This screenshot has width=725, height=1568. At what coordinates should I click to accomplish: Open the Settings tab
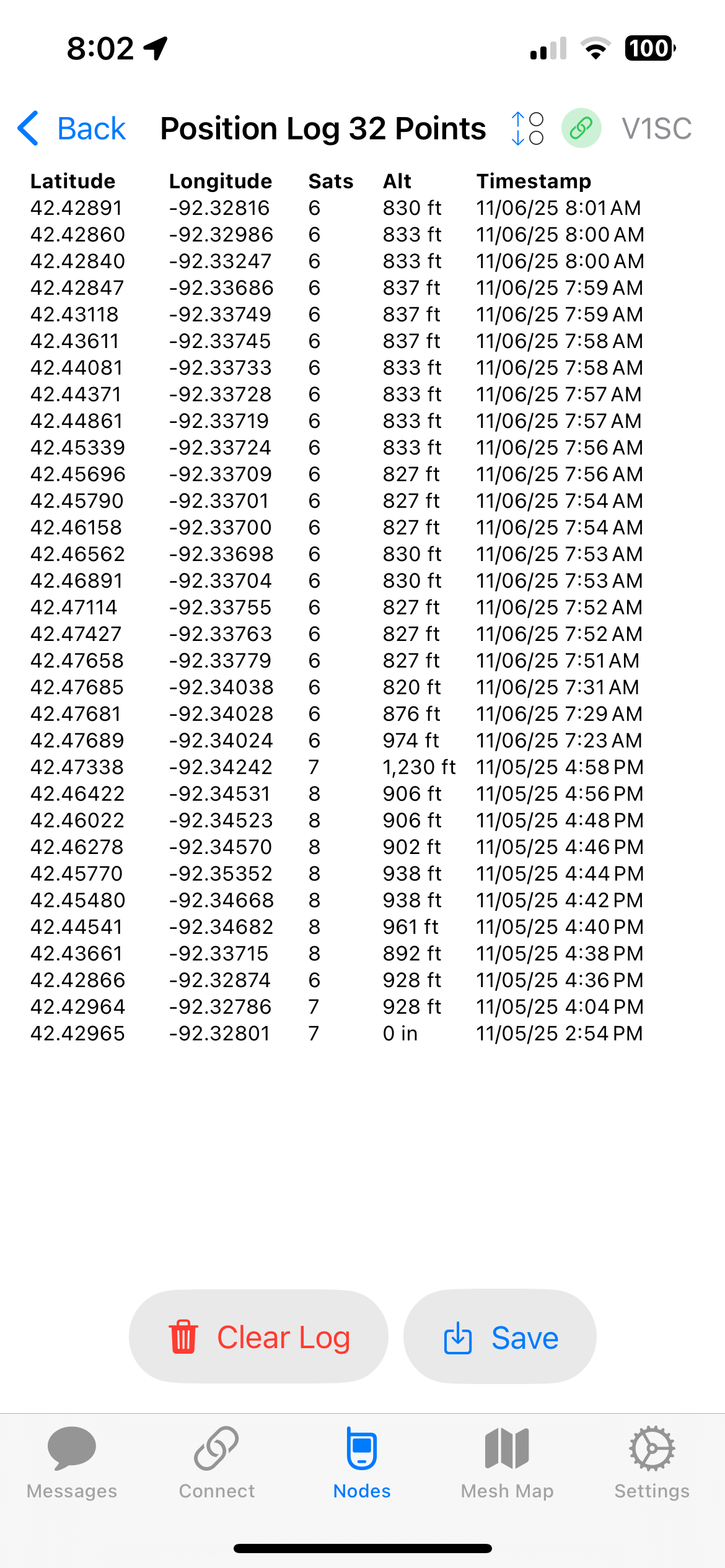[x=652, y=1463]
